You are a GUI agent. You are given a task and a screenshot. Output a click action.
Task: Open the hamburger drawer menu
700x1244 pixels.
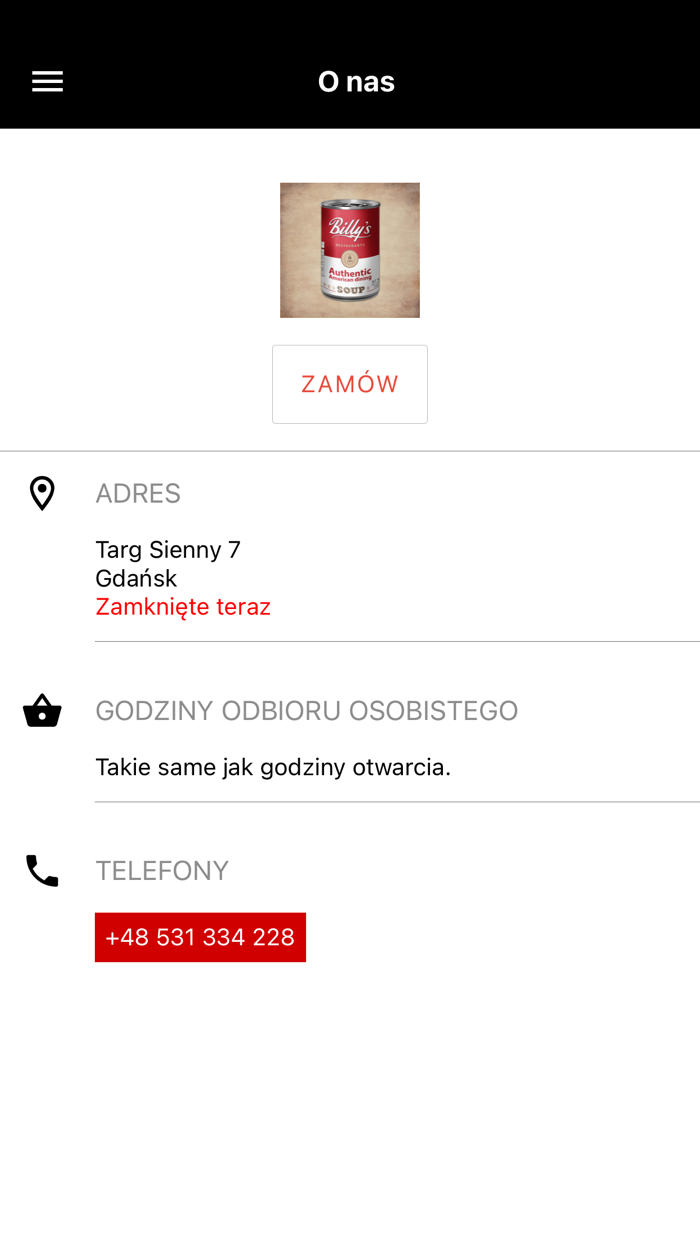(x=47, y=82)
